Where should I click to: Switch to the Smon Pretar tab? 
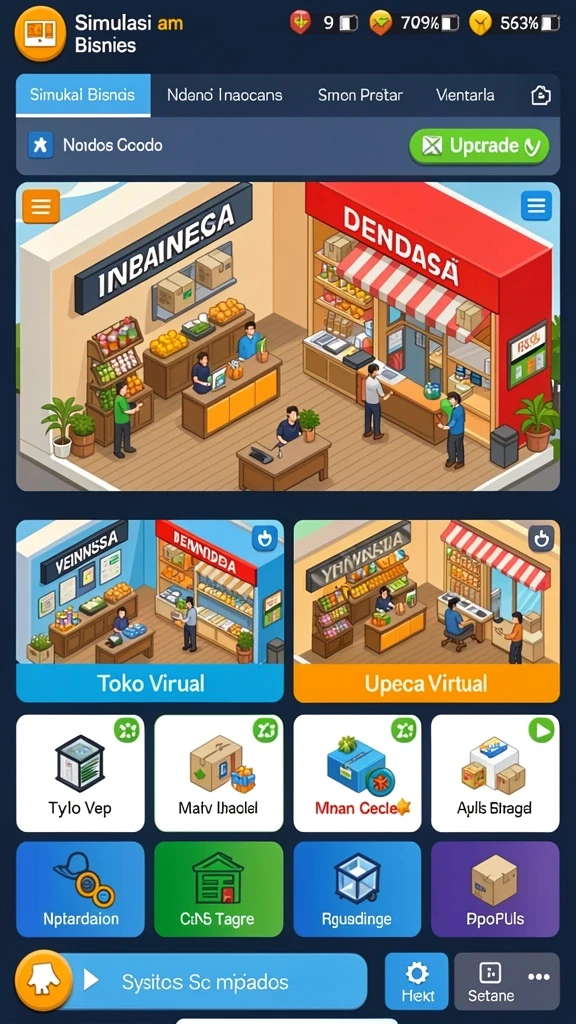point(360,95)
